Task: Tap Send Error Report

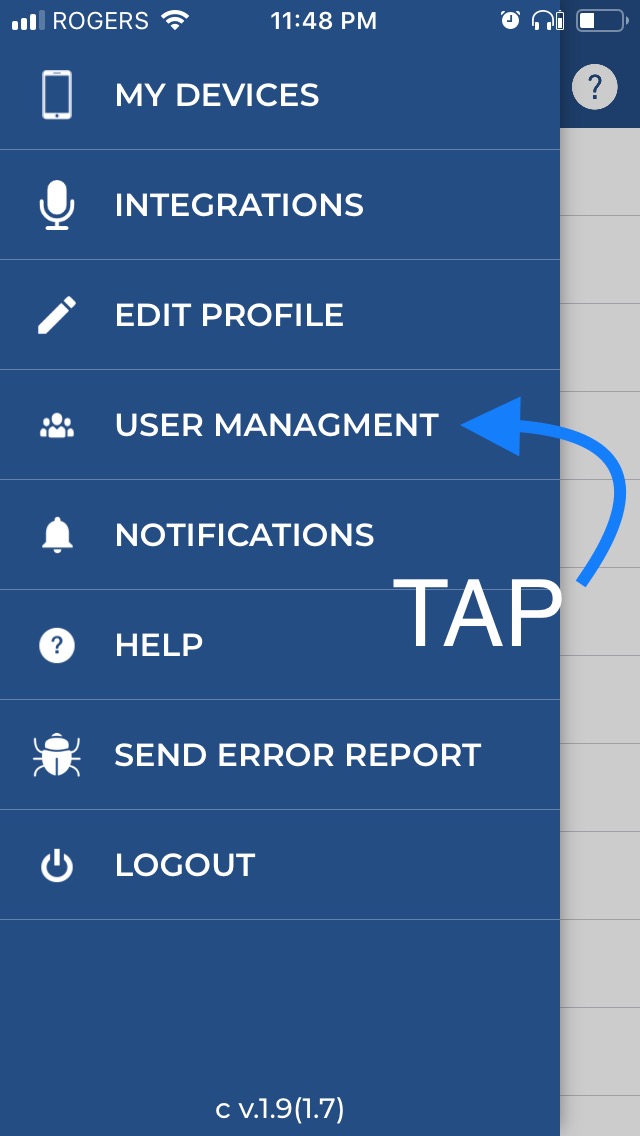Action: [x=297, y=755]
